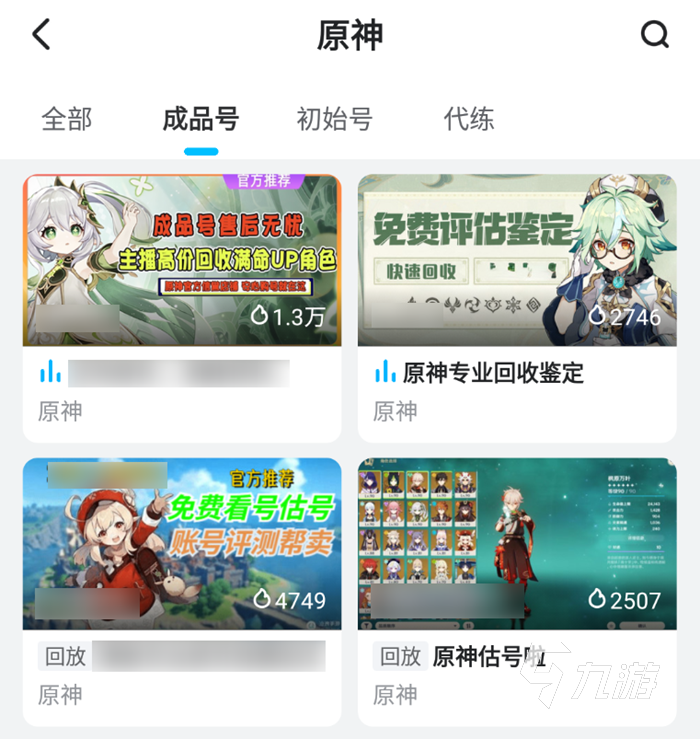Open the 代练 tab
The width and height of the screenshot is (700, 739).
click(x=469, y=120)
